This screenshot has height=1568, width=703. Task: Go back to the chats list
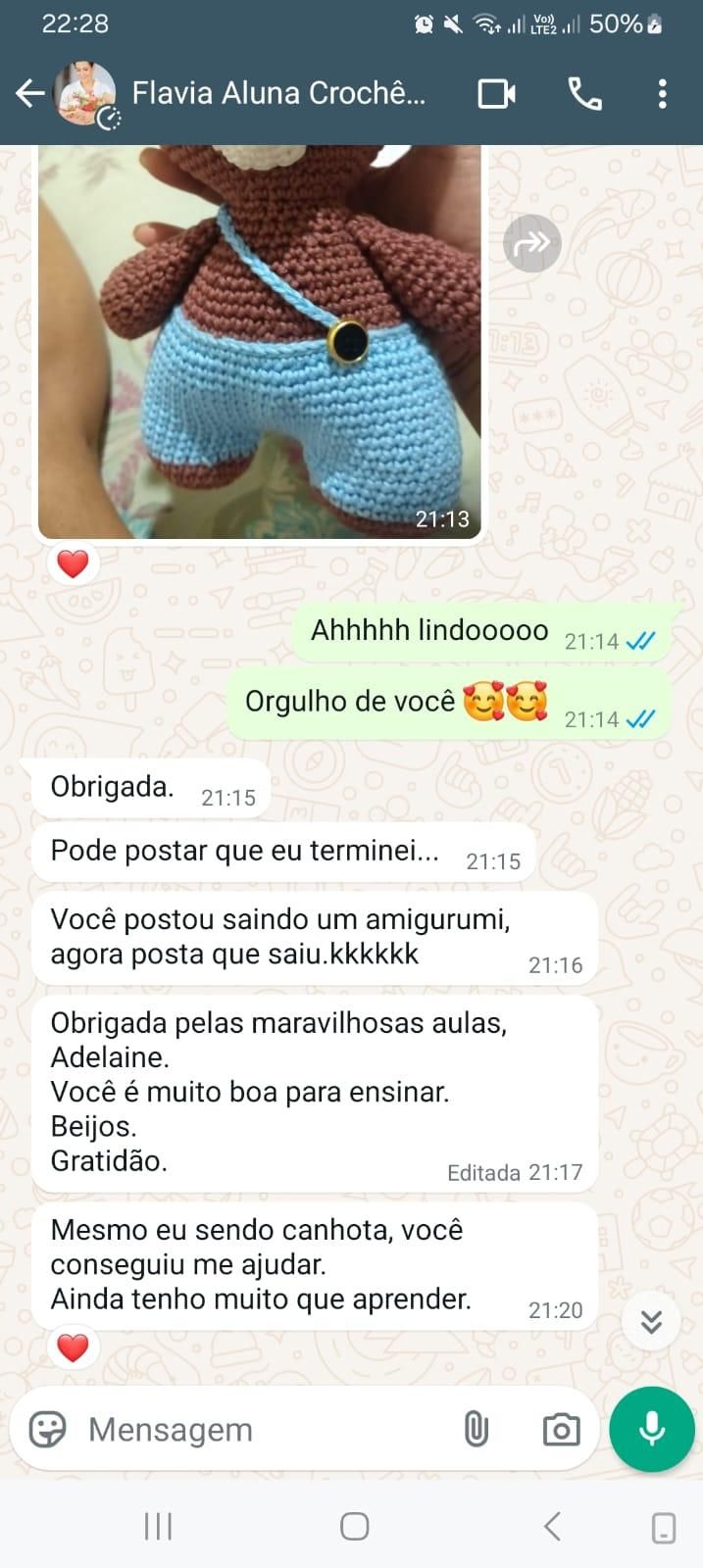tap(29, 94)
